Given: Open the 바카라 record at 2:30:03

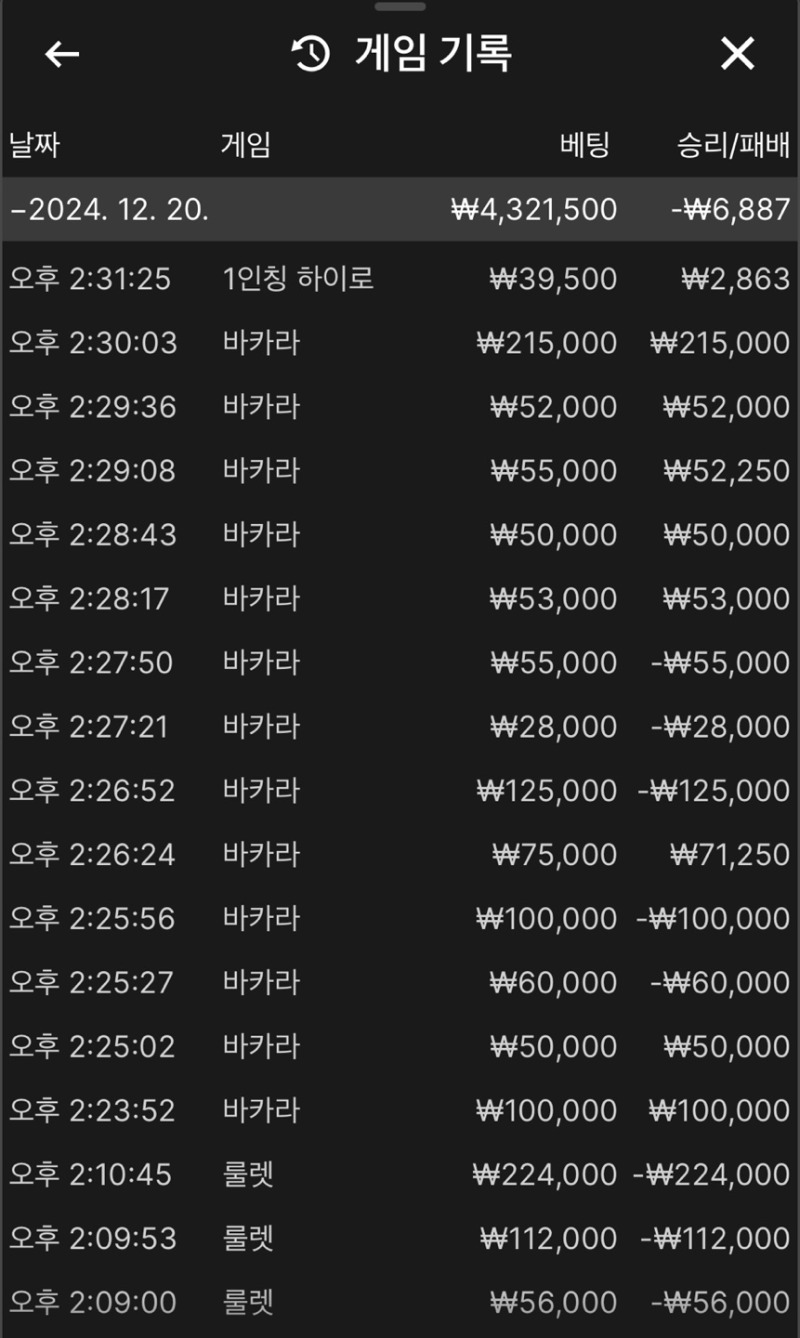Looking at the screenshot, I should (400, 342).
